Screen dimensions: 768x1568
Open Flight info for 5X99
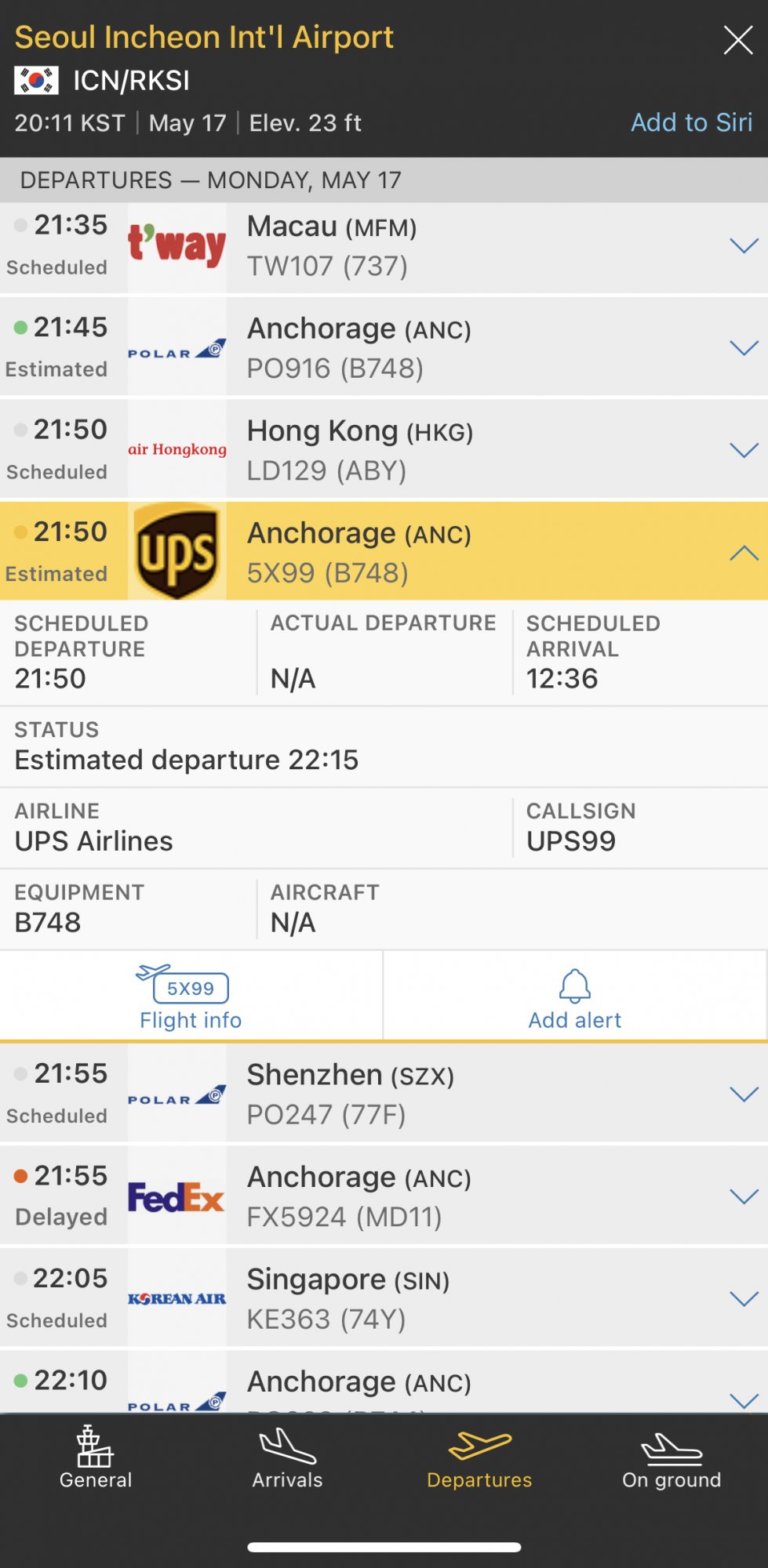click(x=191, y=997)
